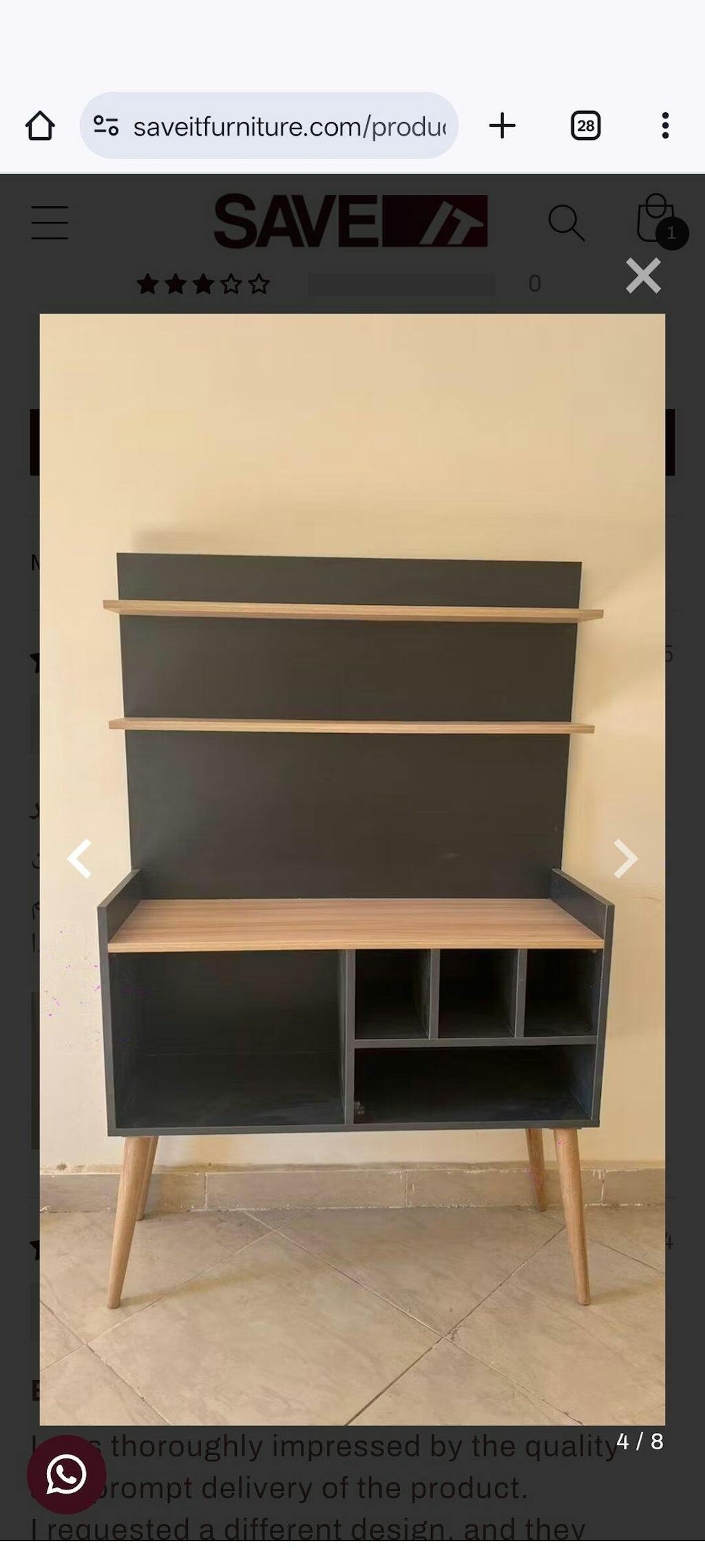Tap the browser home icon
The height and width of the screenshot is (1568, 705).
(40, 126)
